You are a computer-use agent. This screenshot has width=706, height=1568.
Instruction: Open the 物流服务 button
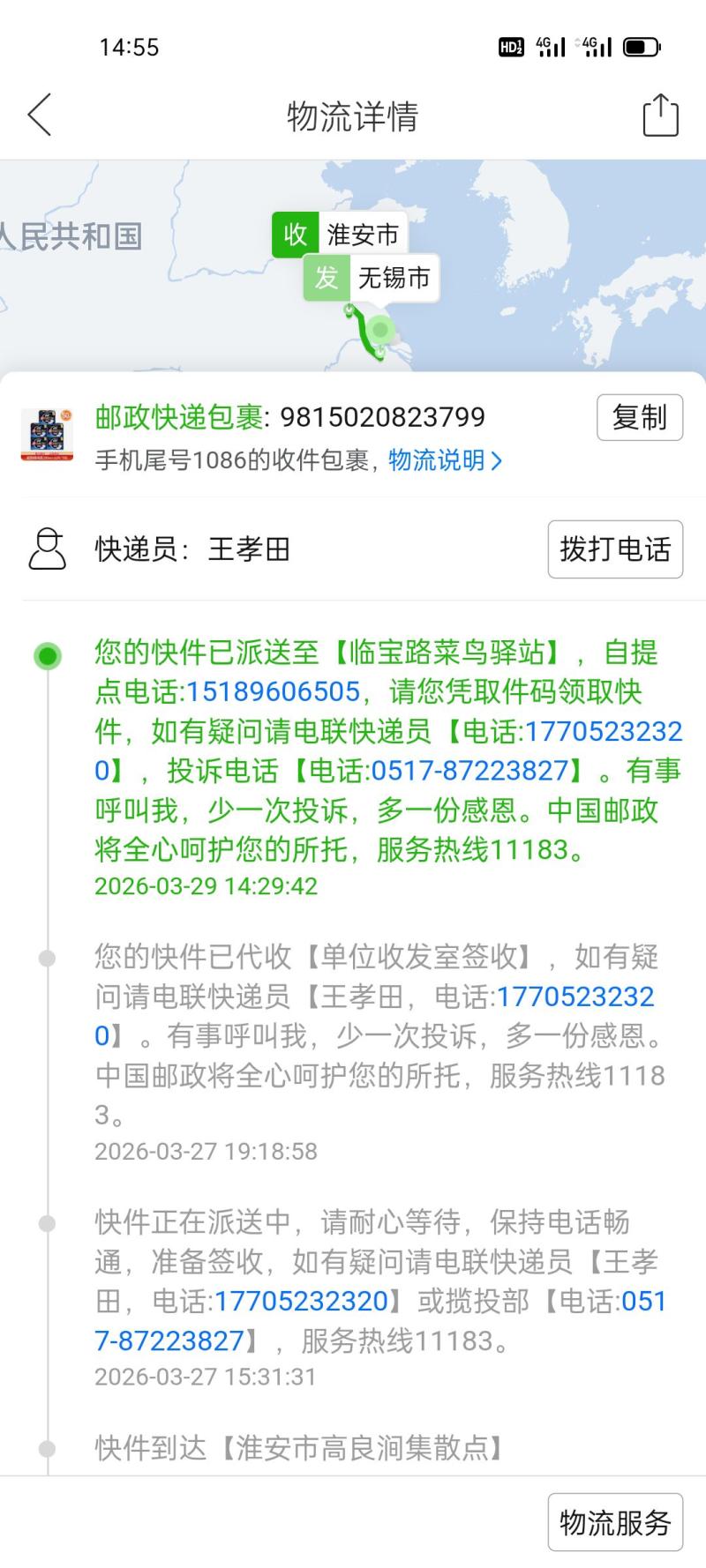click(x=615, y=1521)
